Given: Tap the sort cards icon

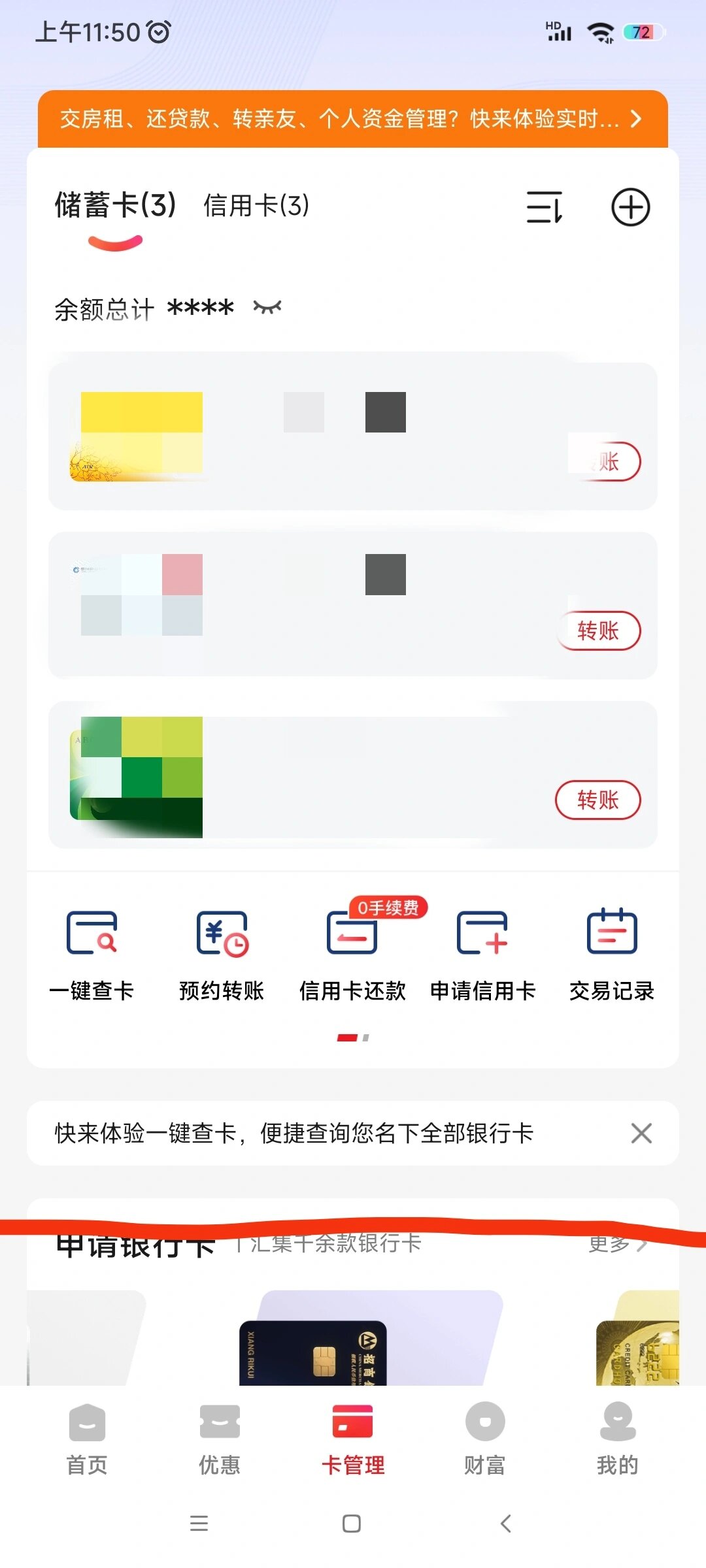Looking at the screenshot, I should pyautogui.click(x=543, y=208).
